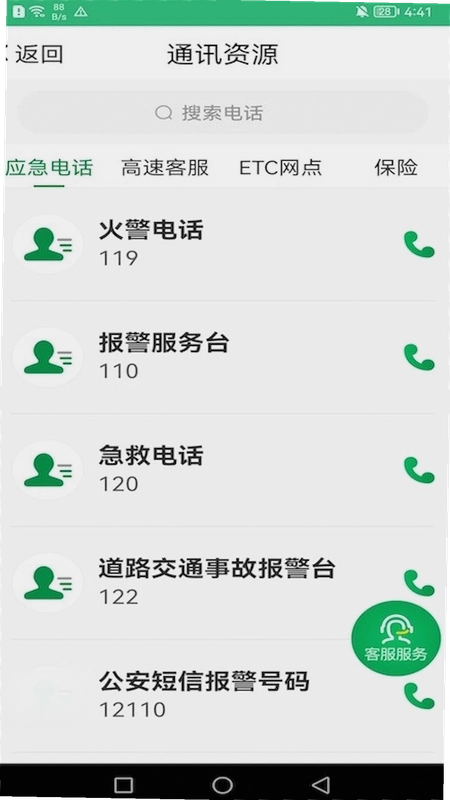Select the 应急电话 tab

coord(49,167)
